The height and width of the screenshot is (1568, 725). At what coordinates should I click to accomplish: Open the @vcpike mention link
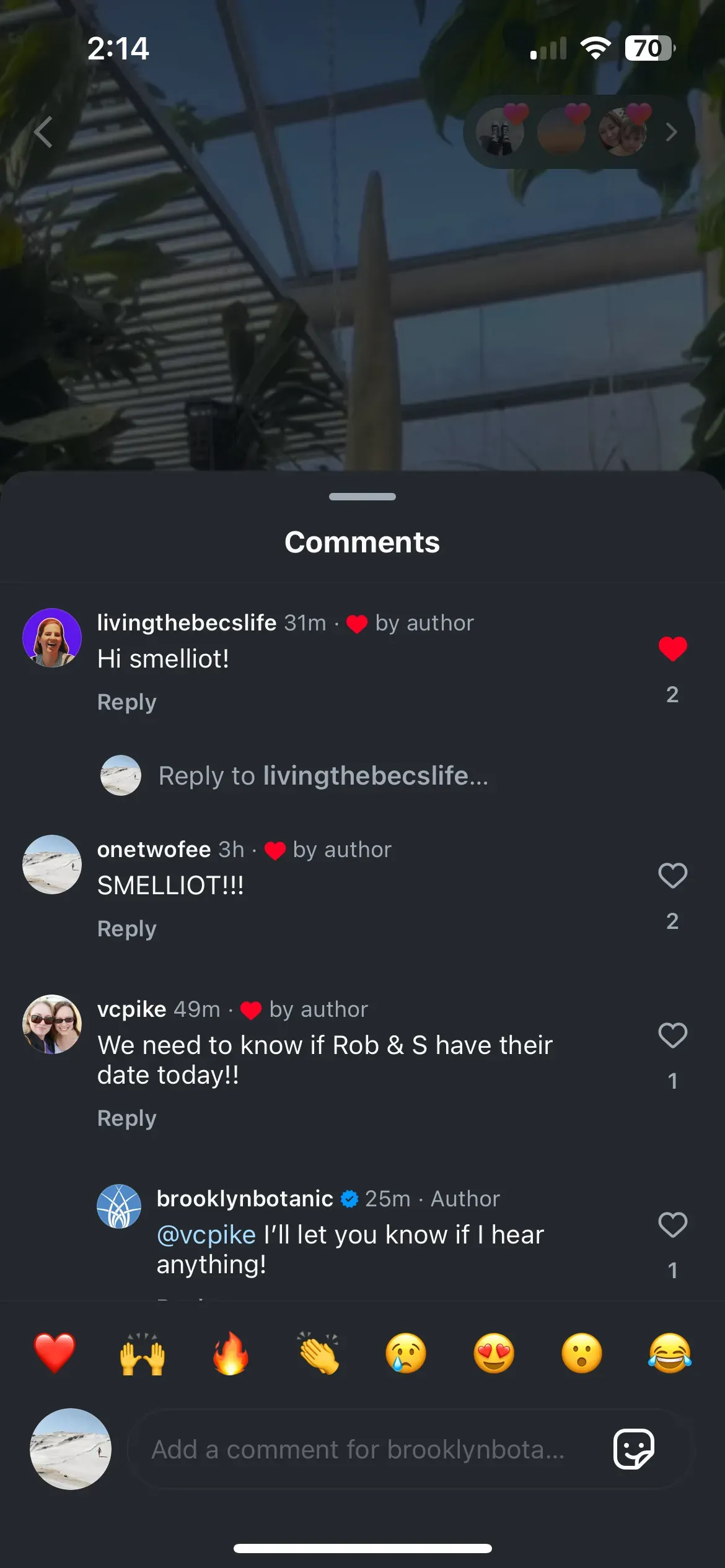point(206,1235)
